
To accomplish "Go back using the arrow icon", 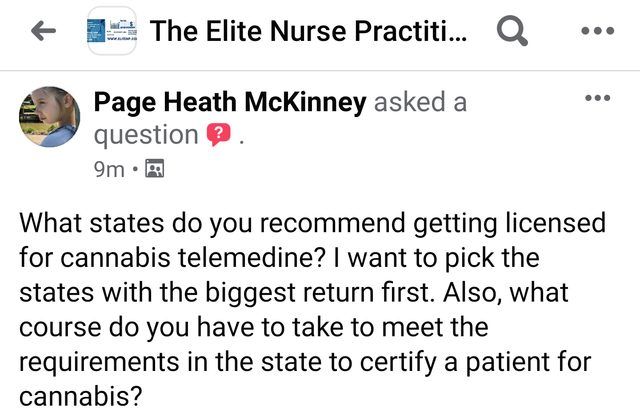I will (43, 31).
